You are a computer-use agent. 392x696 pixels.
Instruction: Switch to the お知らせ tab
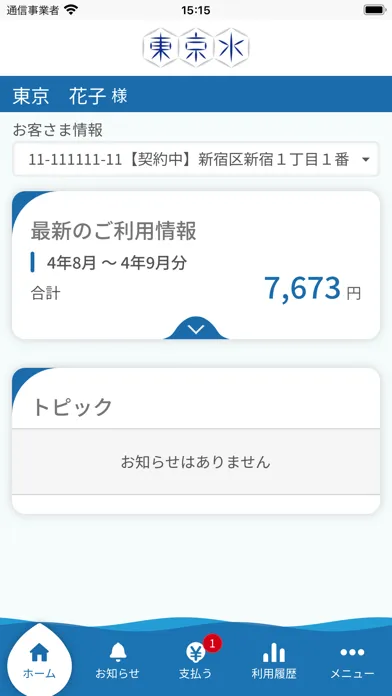(x=117, y=661)
